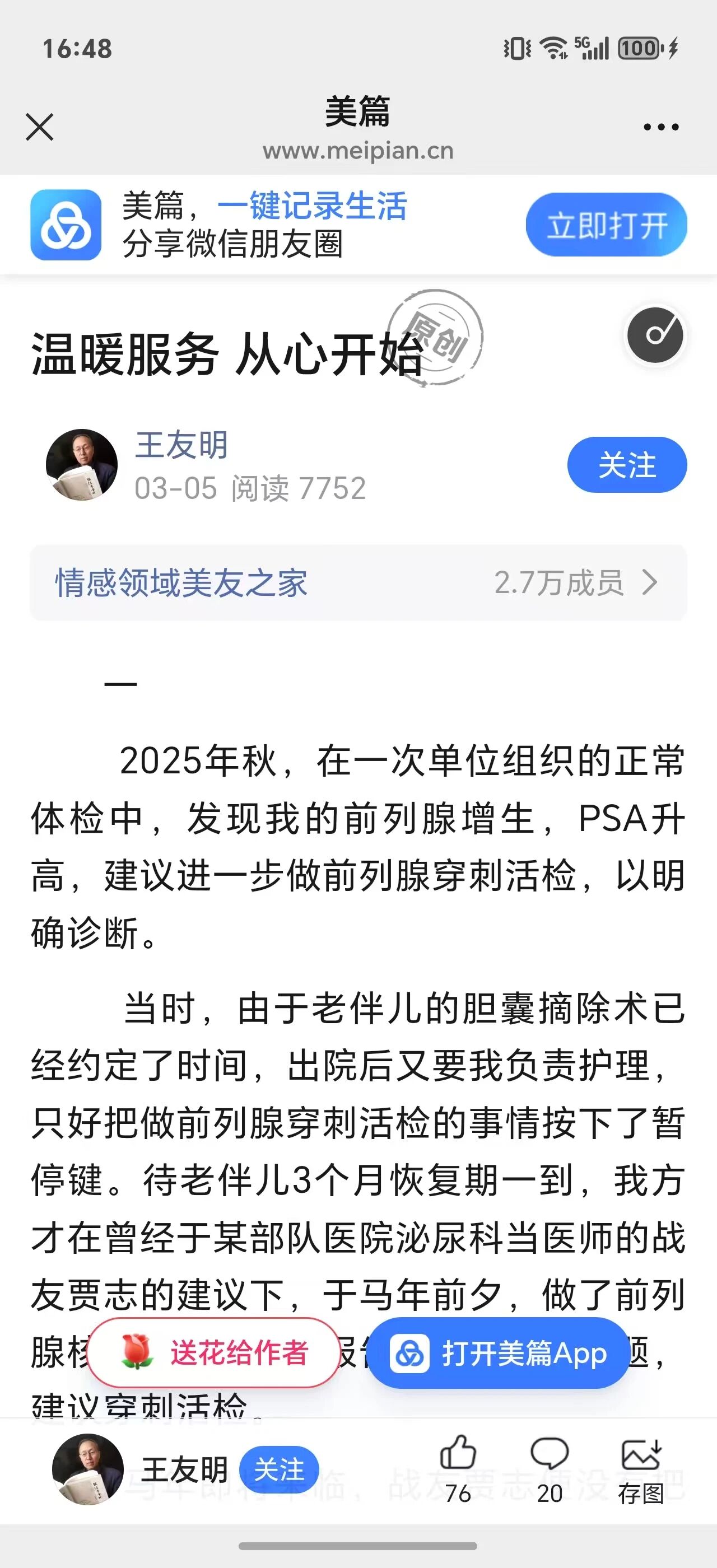Send a flower via 送花给作者

213,1353
